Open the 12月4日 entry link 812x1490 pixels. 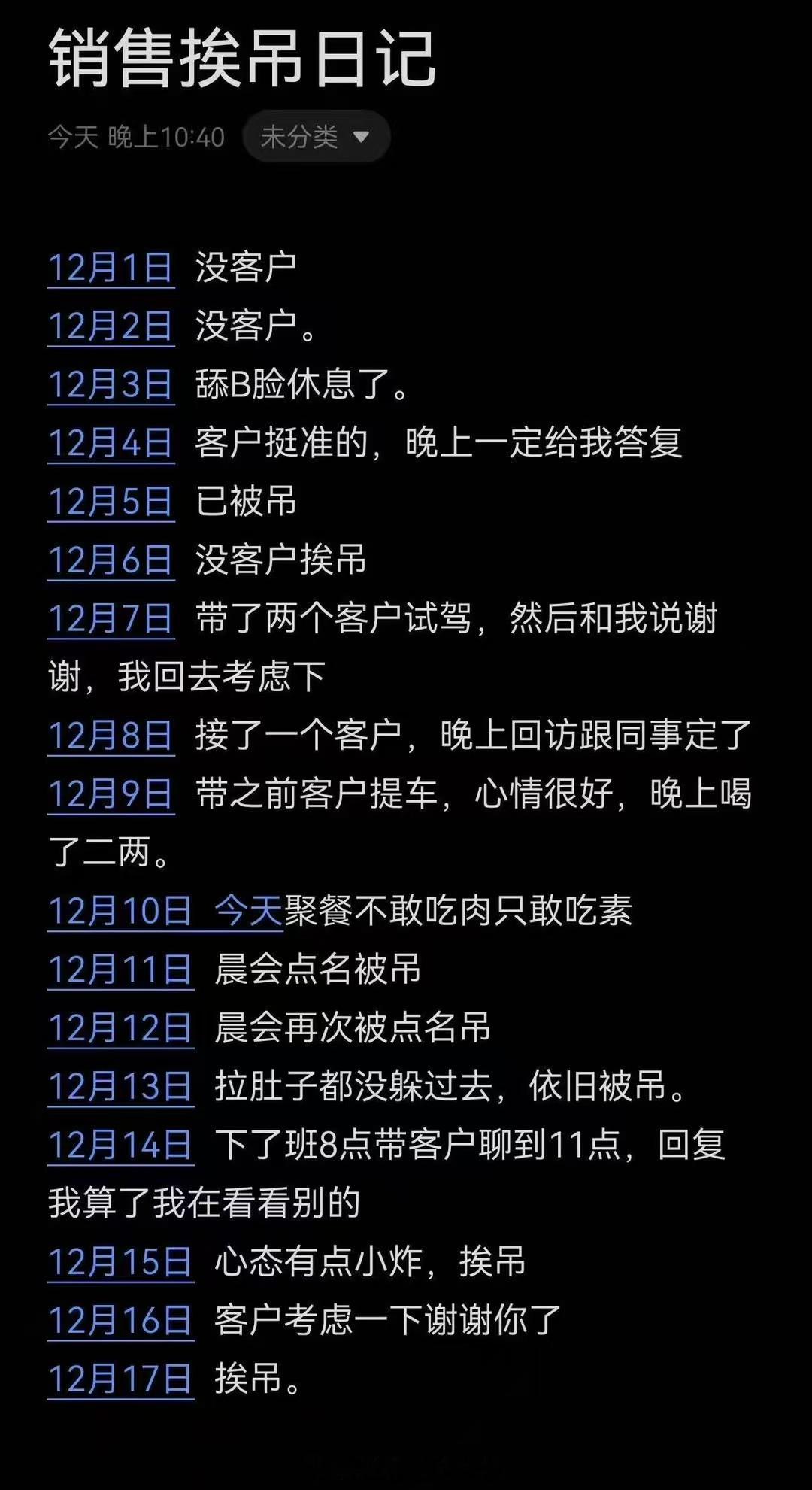tap(111, 442)
